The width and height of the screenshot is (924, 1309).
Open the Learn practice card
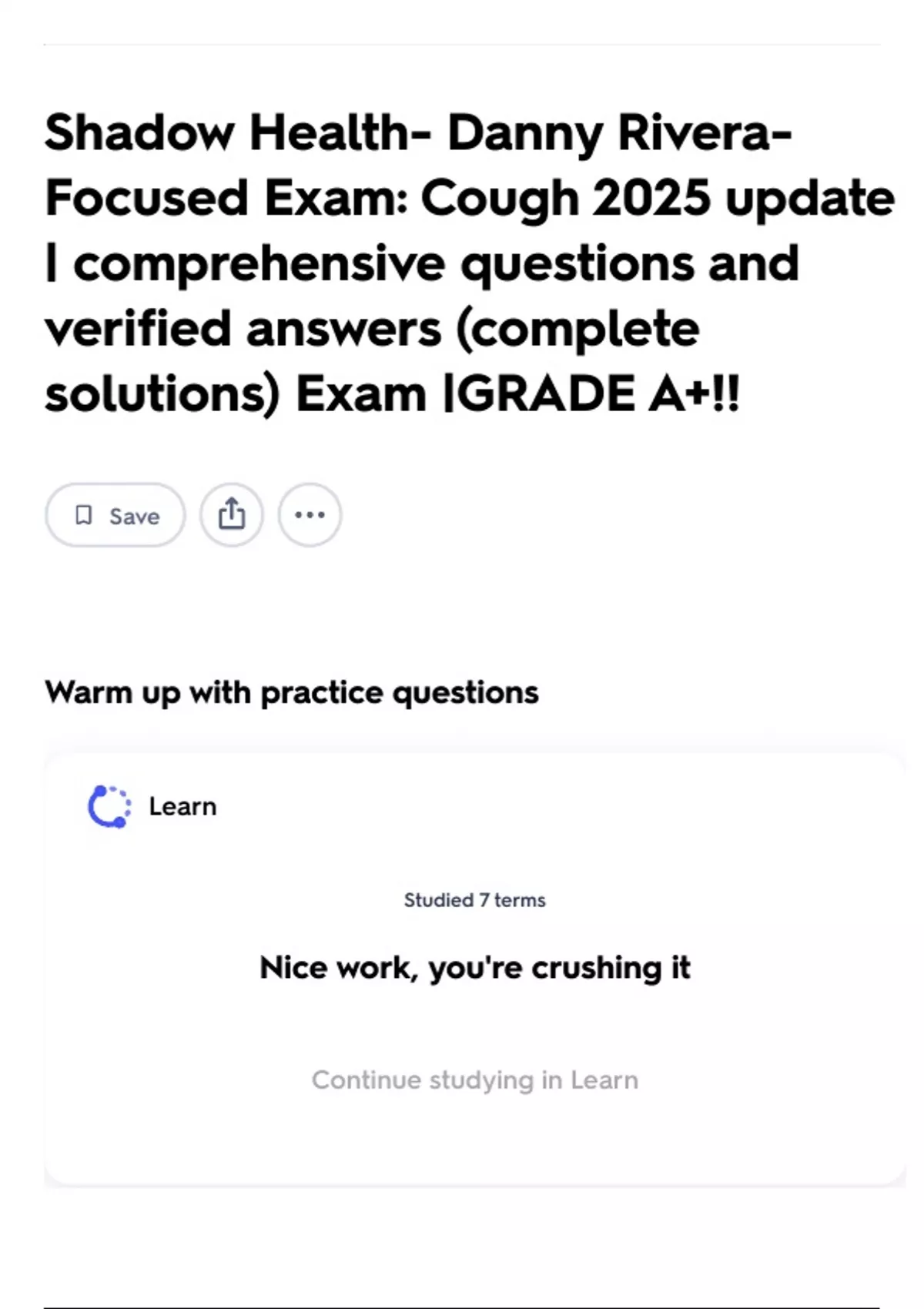tap(475, 969)
